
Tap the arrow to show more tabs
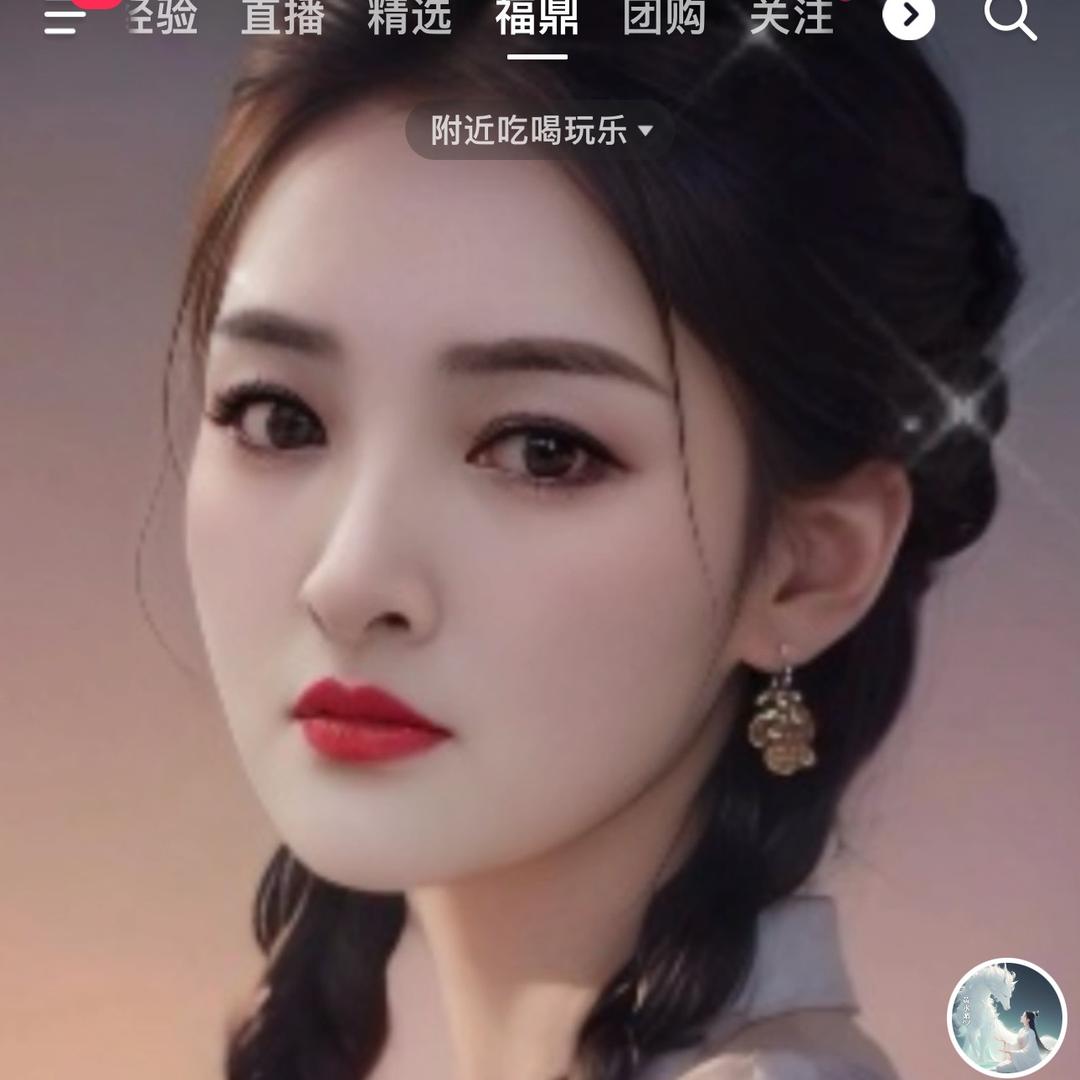click(x=909, y=16)
